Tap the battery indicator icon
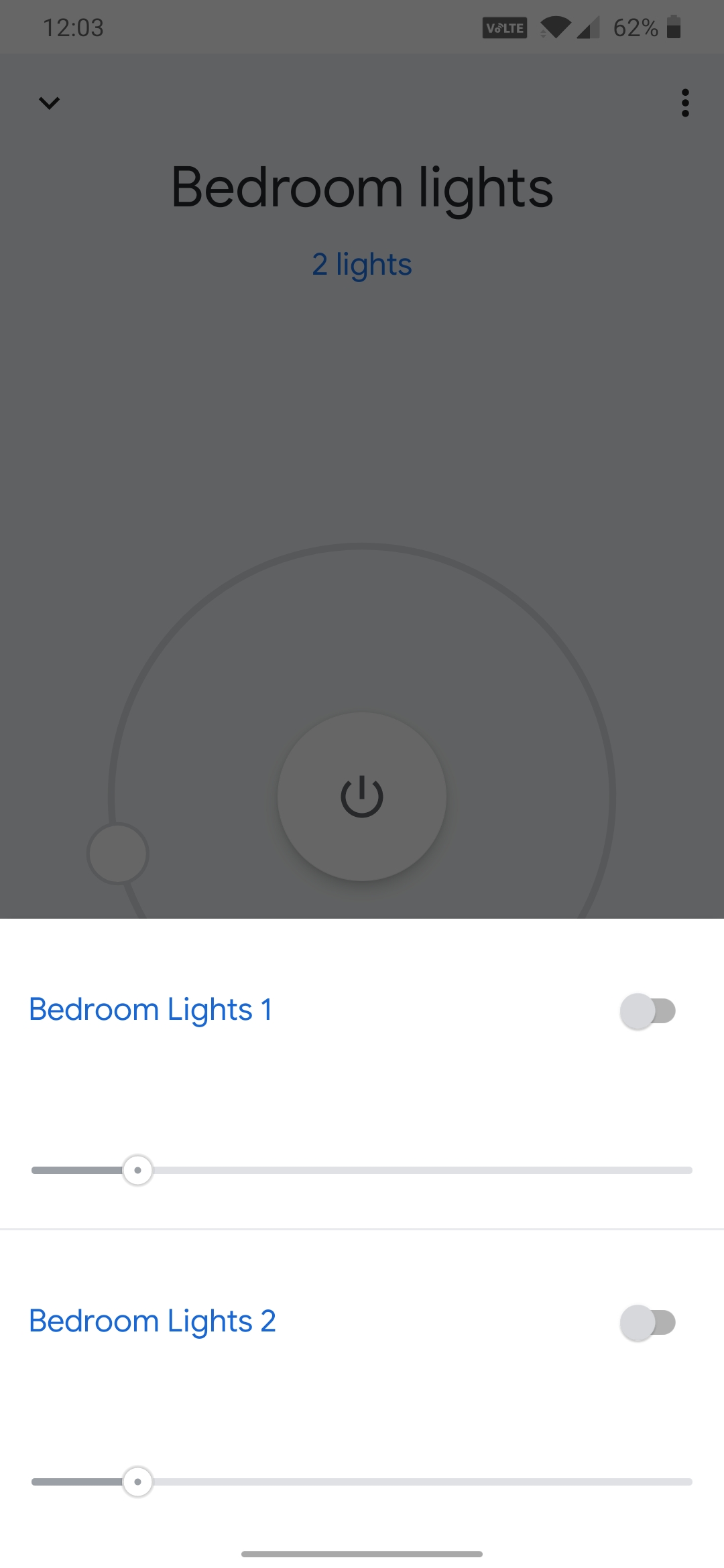Screen dimensions: 724x1568 point(672,27)
